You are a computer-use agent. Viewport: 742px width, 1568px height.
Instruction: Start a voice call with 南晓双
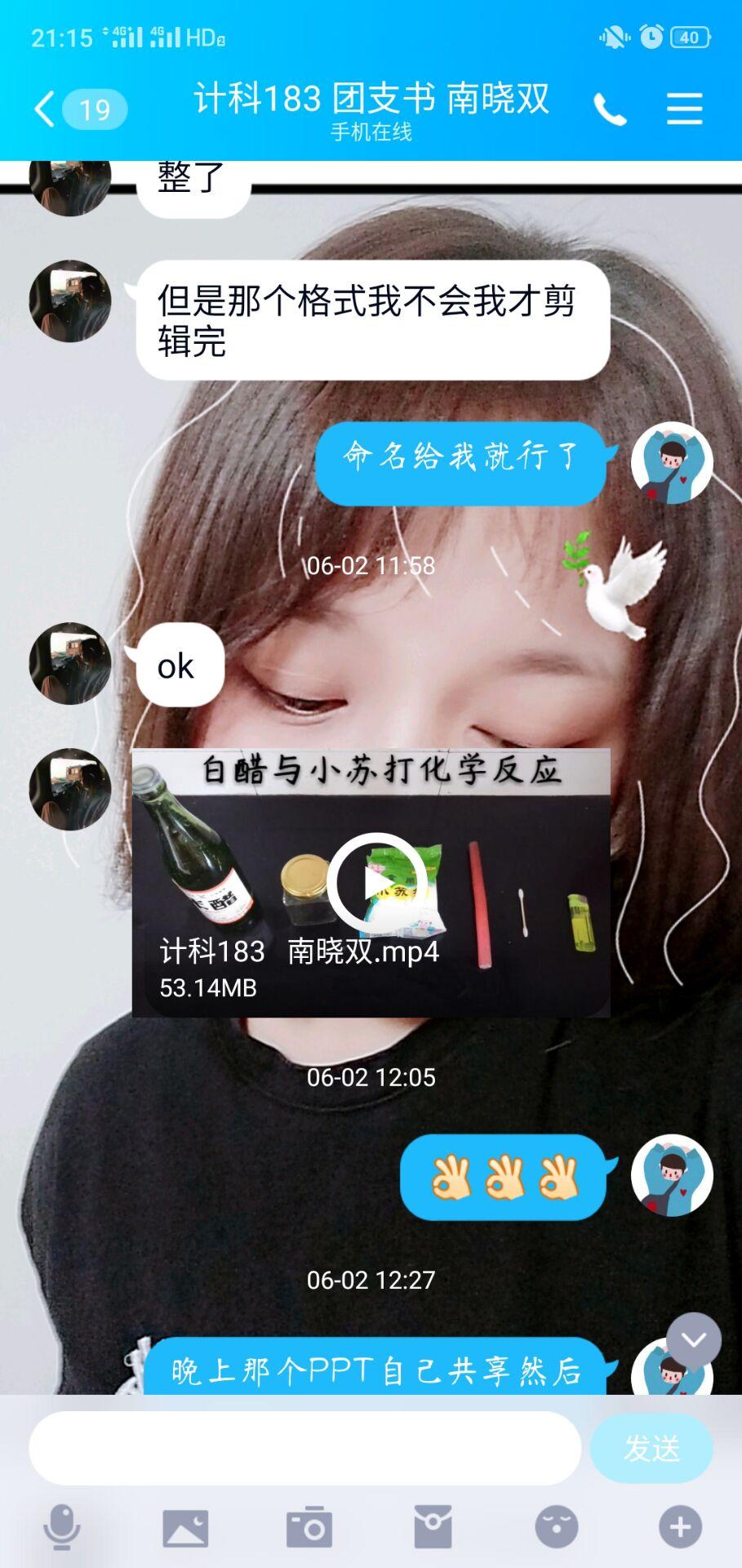pos(610,109)
